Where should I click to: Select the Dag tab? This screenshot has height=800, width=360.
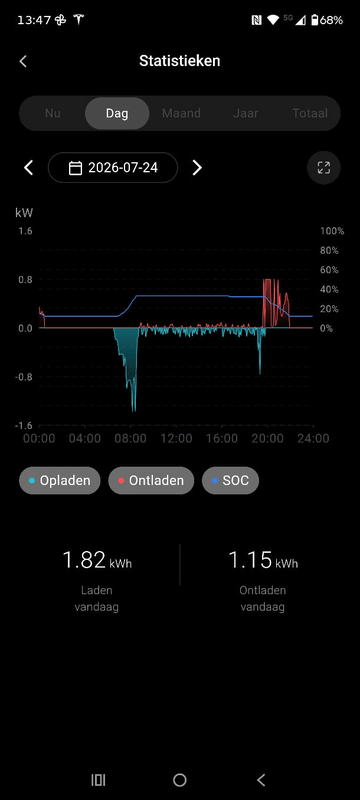pos(117,113)
